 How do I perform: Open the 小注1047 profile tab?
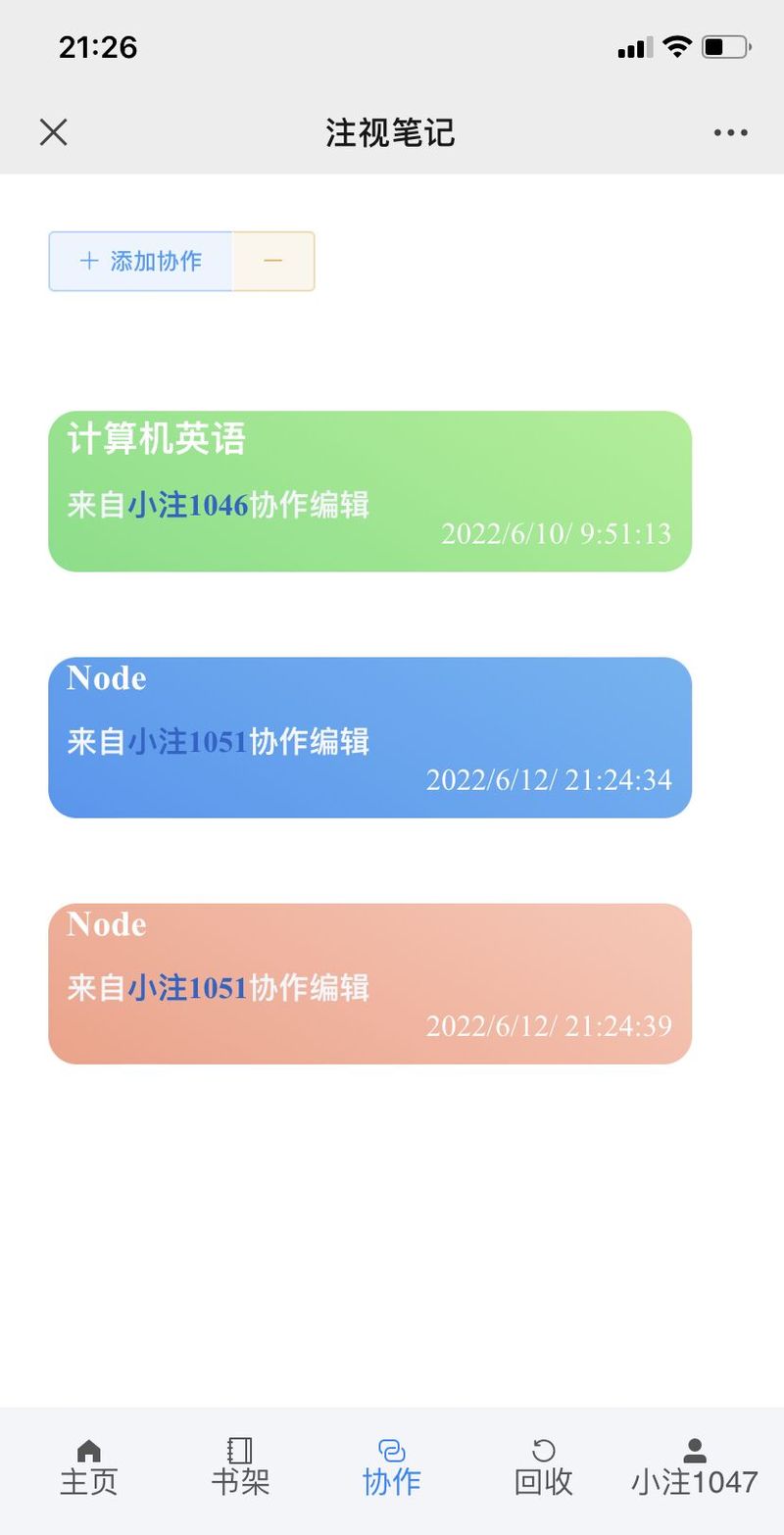click(694, 1467)
